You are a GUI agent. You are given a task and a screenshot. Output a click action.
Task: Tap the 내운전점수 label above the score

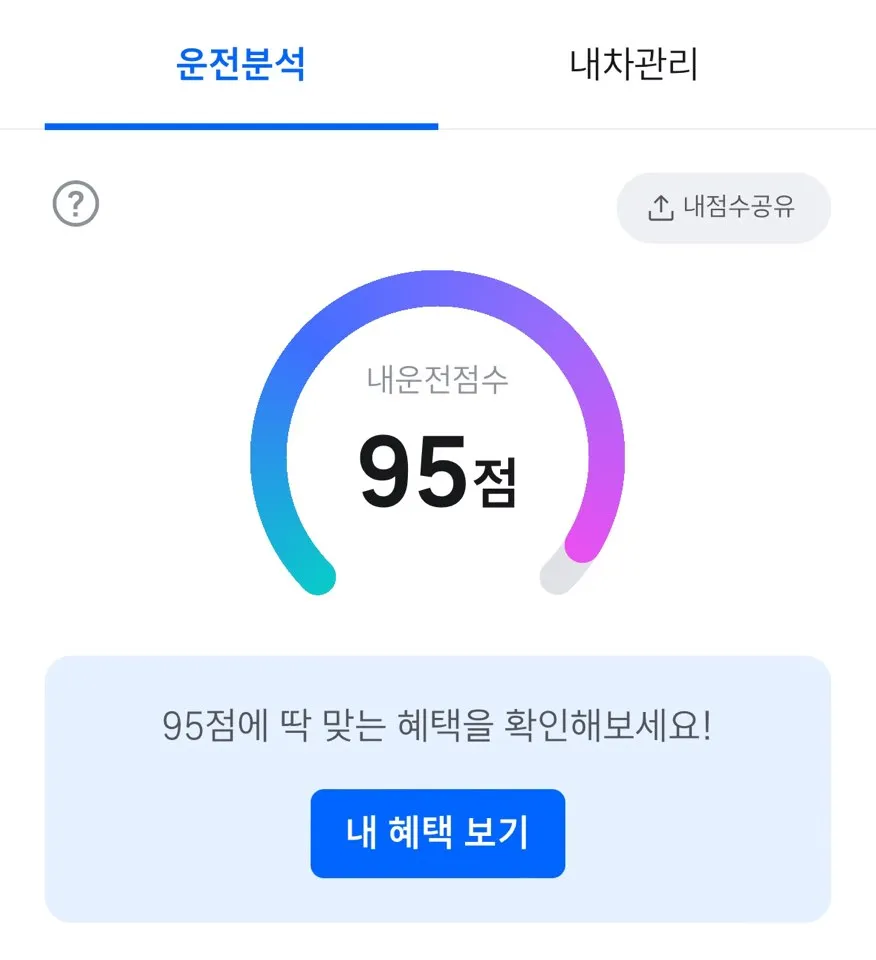[437, 378]
